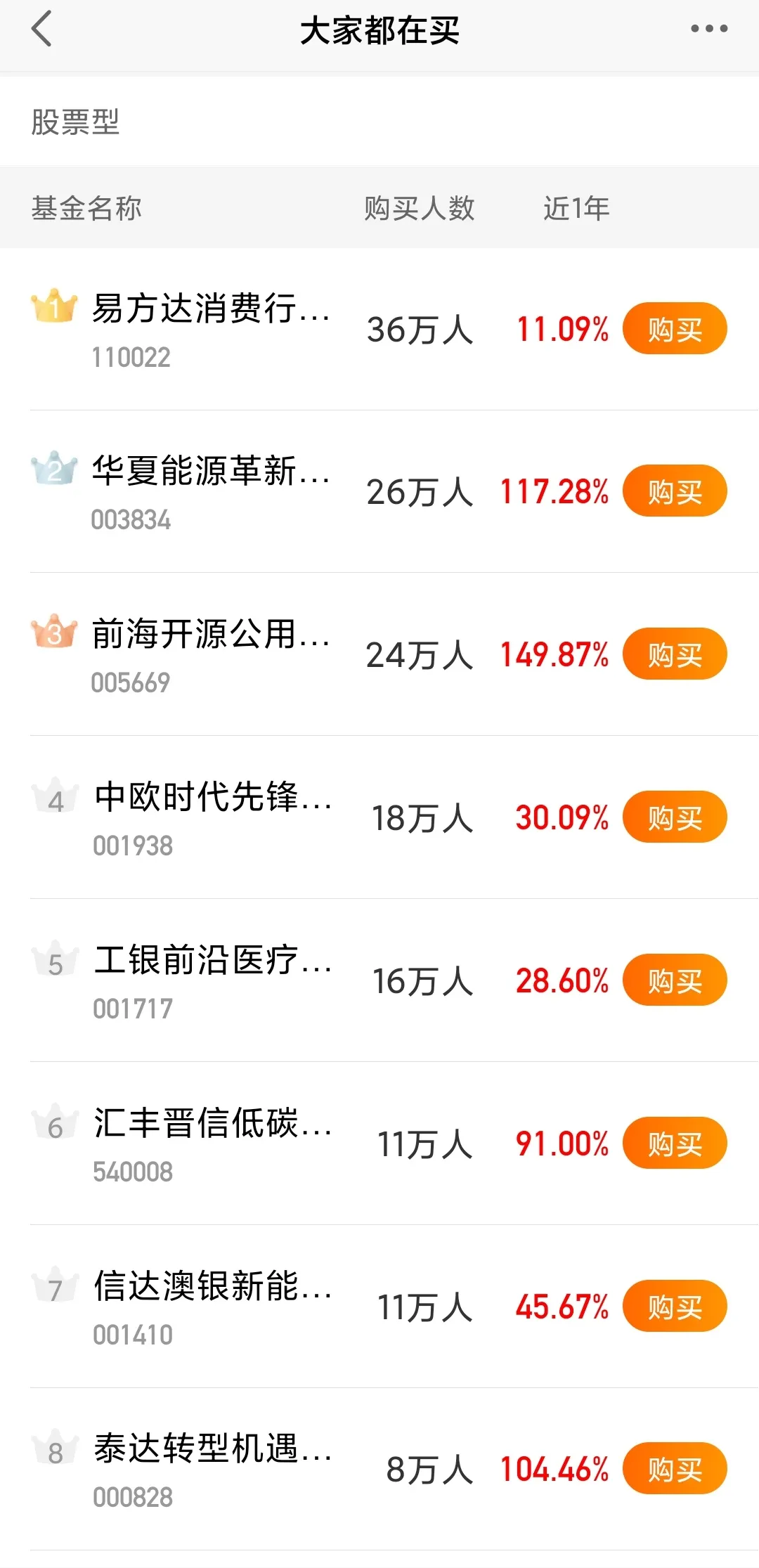The width and height of the screenshot is (759, 1568).
Task: Purchase 中欧时代先锋 fund
Action: point(674,817)
